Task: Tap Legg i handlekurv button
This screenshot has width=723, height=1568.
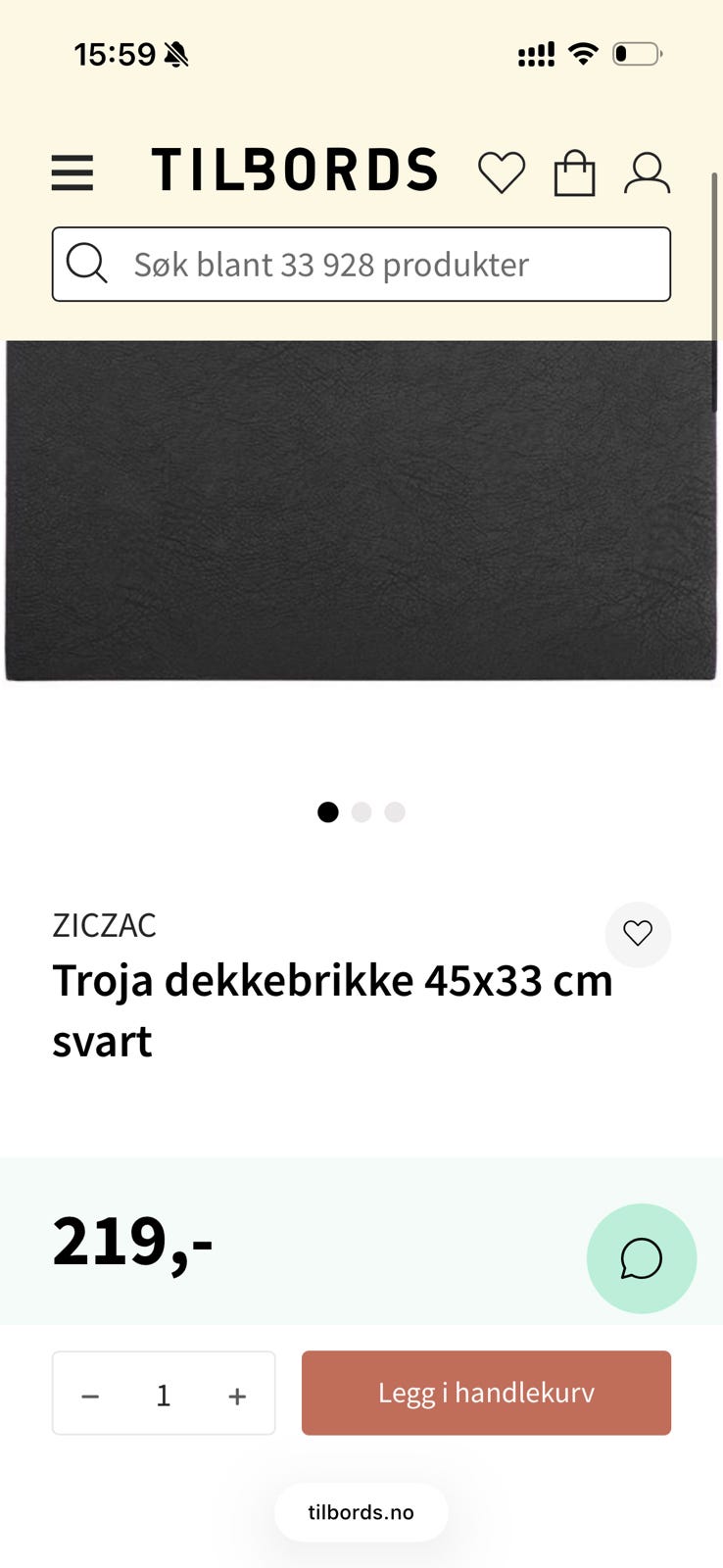Action: tap(486, 1393)
